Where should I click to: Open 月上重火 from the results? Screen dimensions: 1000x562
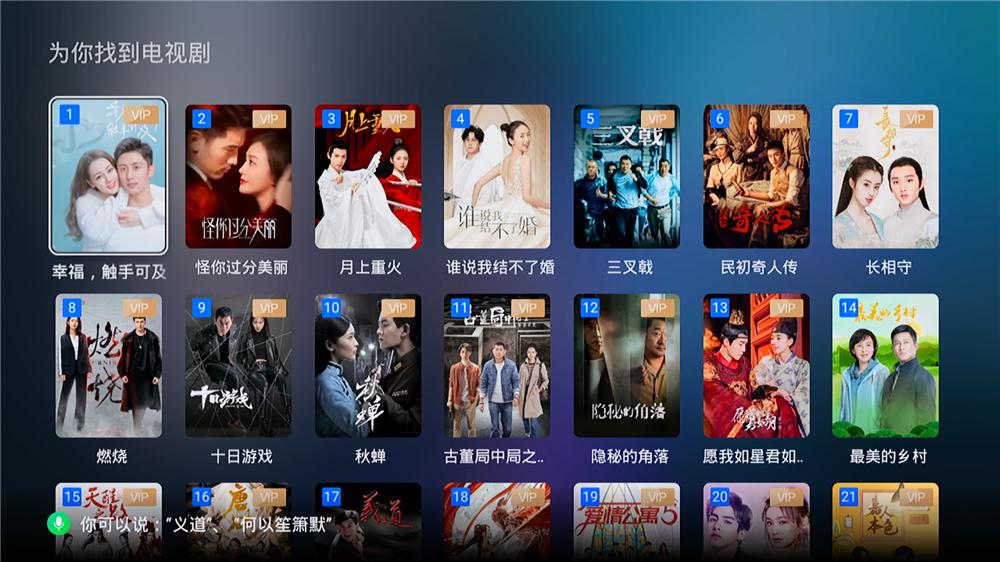(x=368, y=176)
